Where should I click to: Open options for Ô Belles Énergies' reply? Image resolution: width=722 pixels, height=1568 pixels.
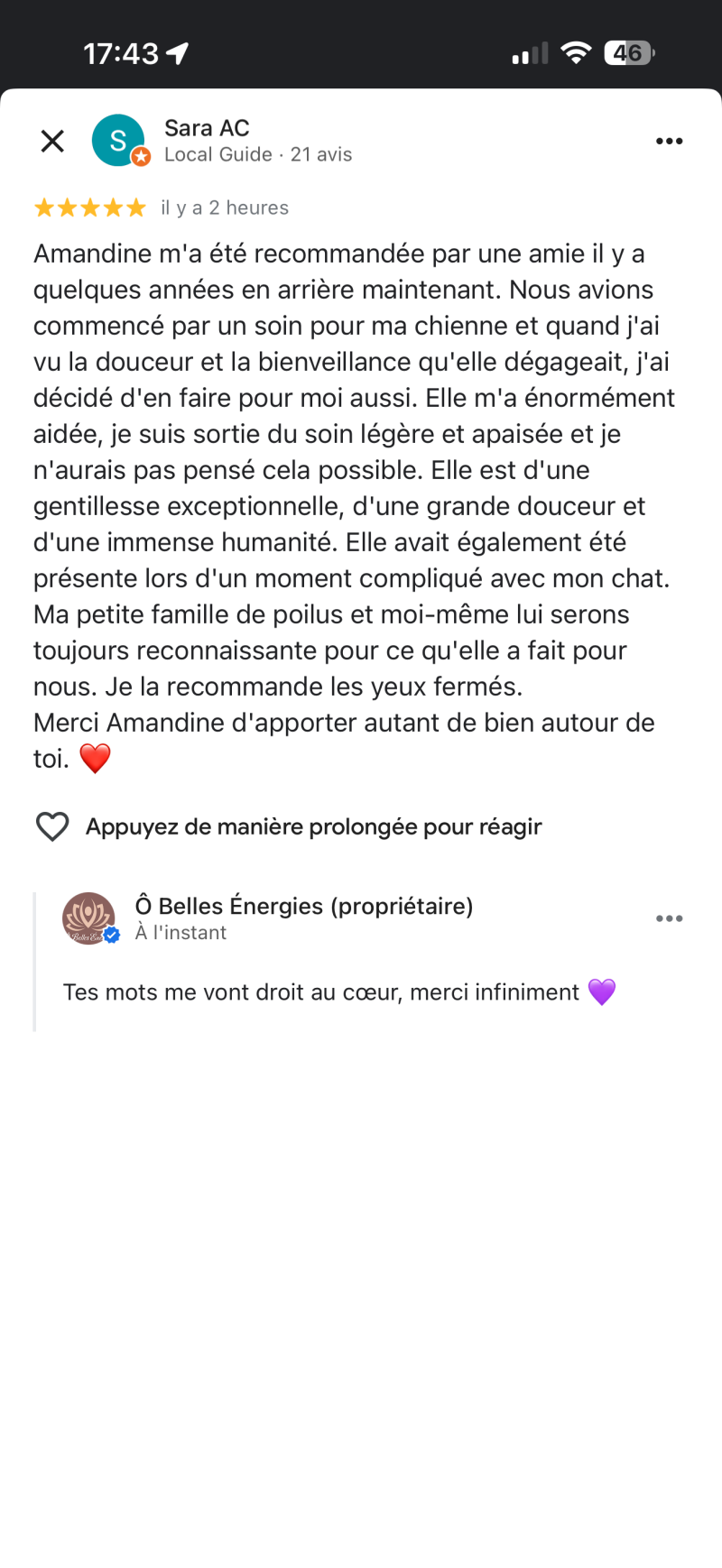669,918
